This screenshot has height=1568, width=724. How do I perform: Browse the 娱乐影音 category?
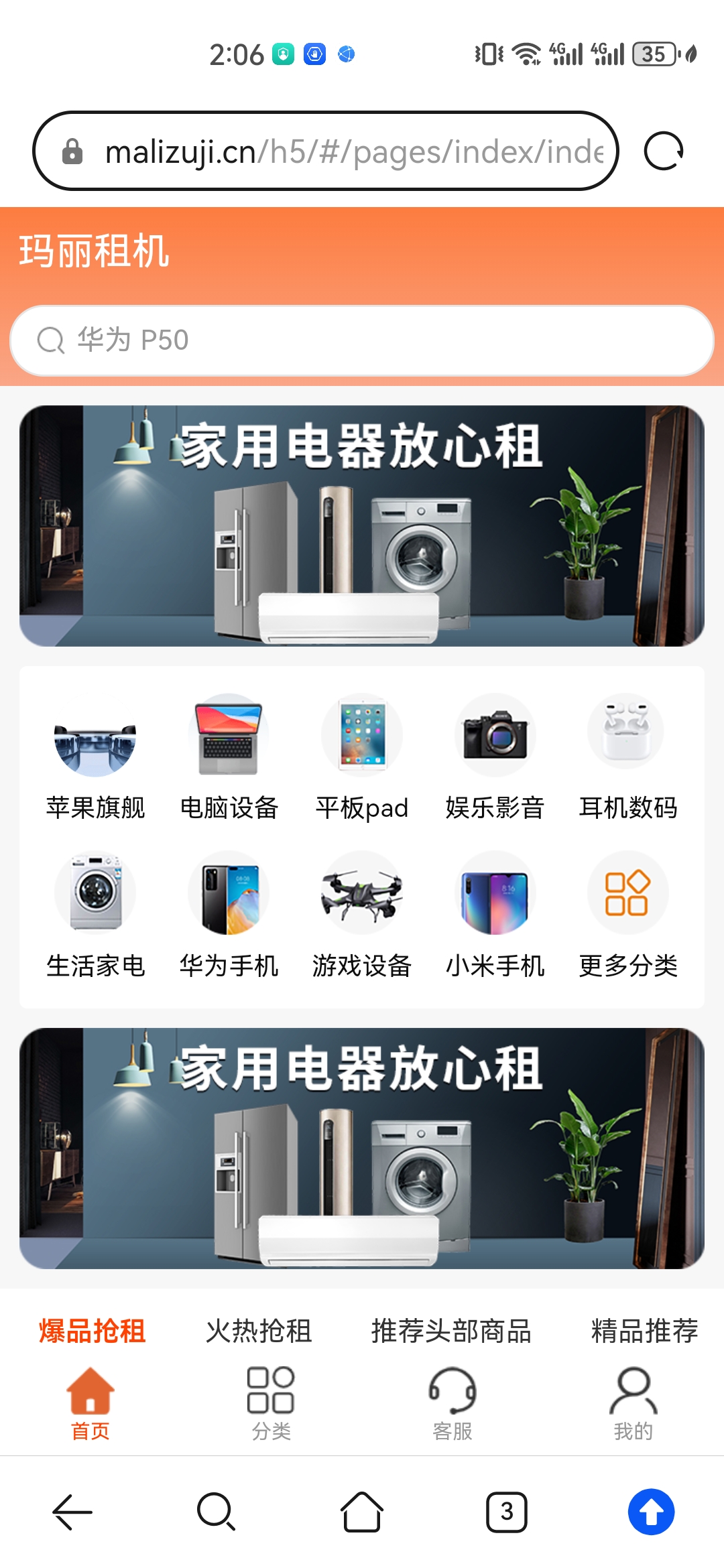pos(495,758)
